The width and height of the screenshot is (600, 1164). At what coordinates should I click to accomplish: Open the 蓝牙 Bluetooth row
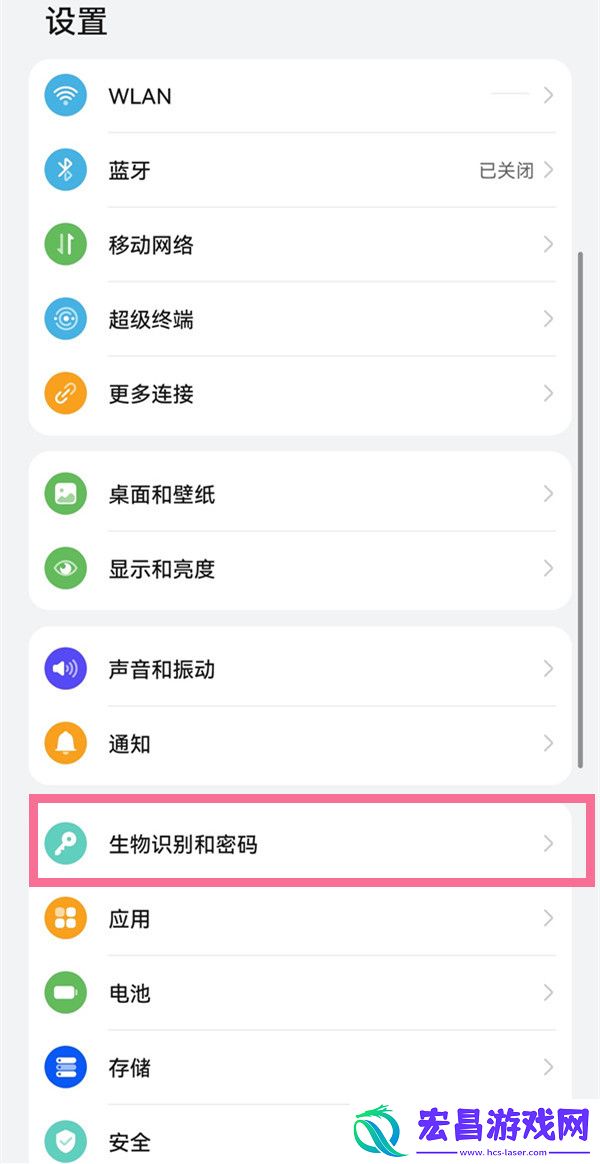coord(300,170)
